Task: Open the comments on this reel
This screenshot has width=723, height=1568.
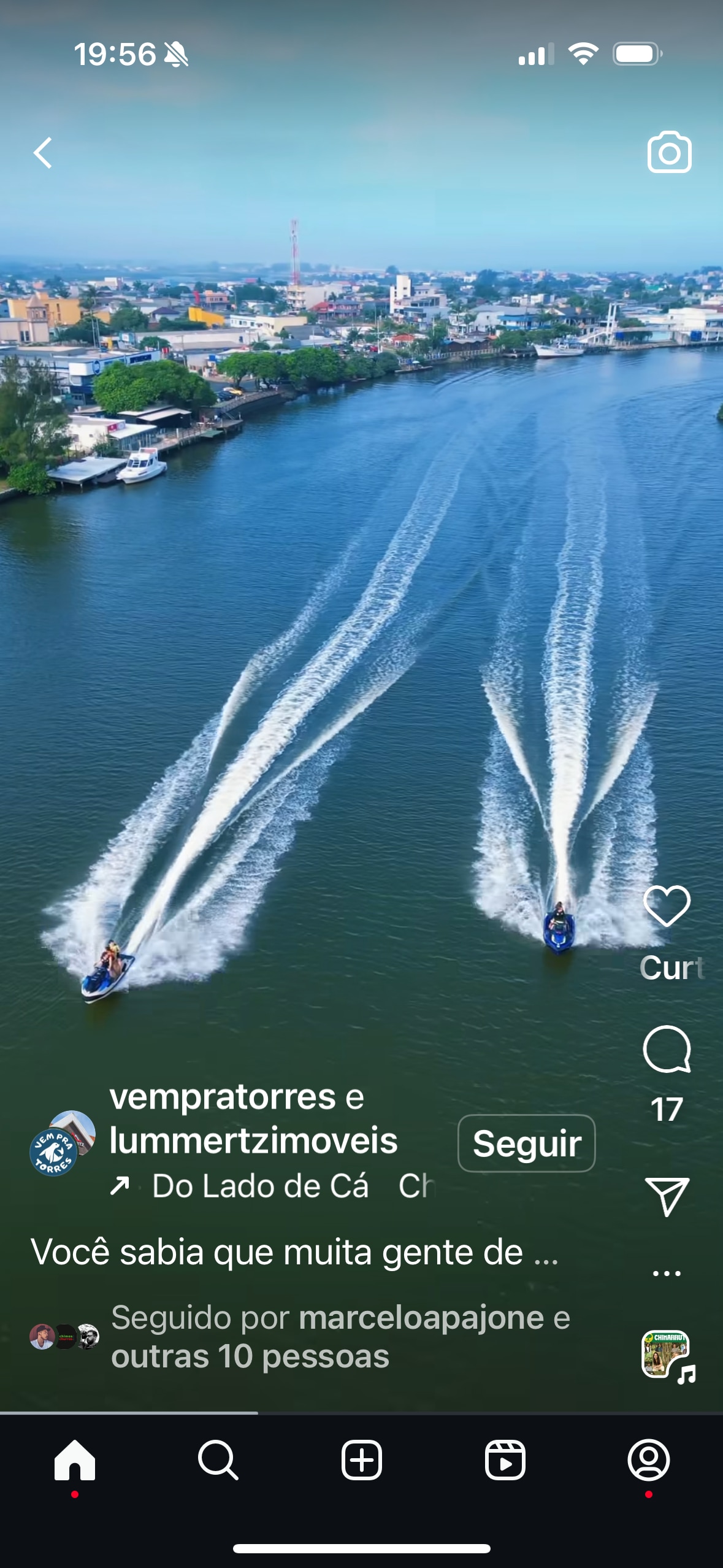Action: [x=667, y=1049]
